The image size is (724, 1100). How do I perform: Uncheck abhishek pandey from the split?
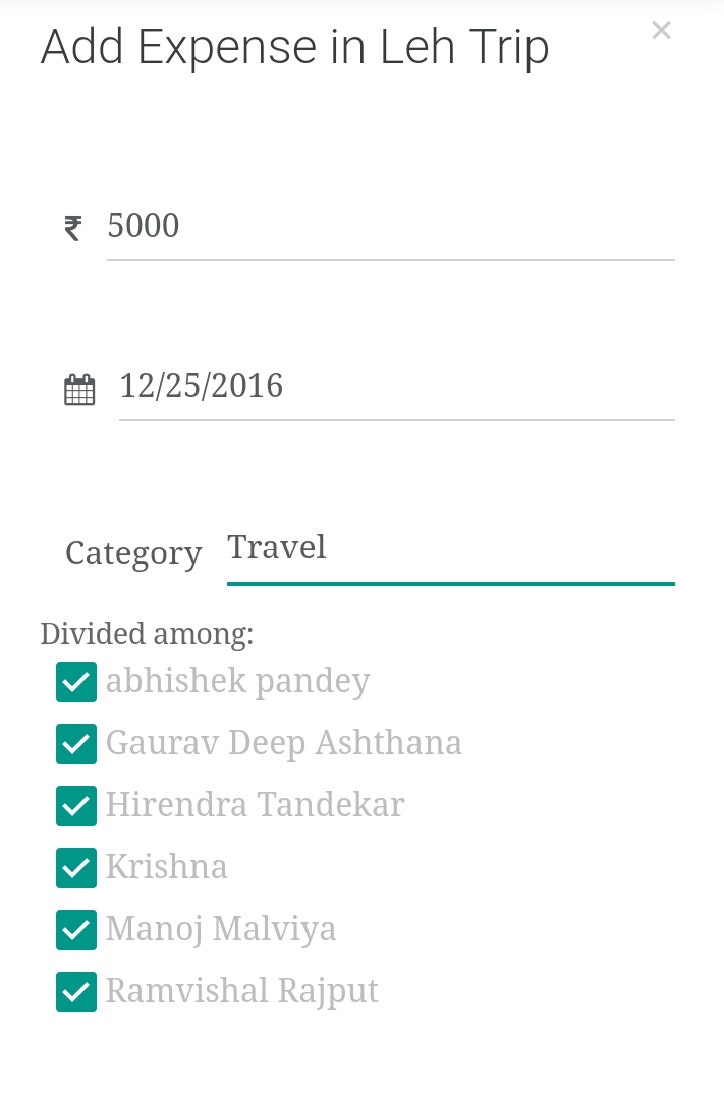(x=76, y=681)
